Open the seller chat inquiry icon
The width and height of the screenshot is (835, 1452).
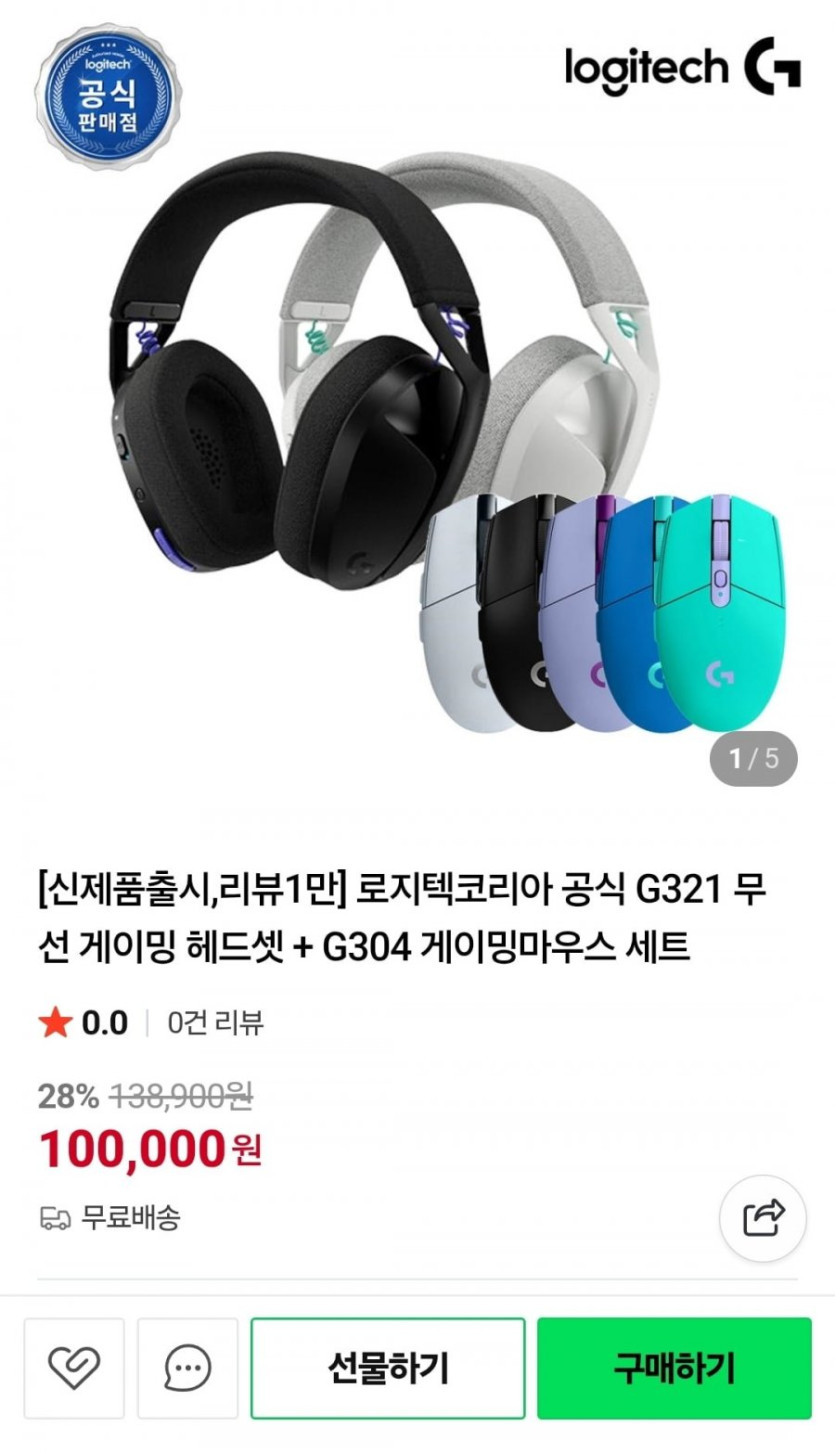(x=187, y=1368)
